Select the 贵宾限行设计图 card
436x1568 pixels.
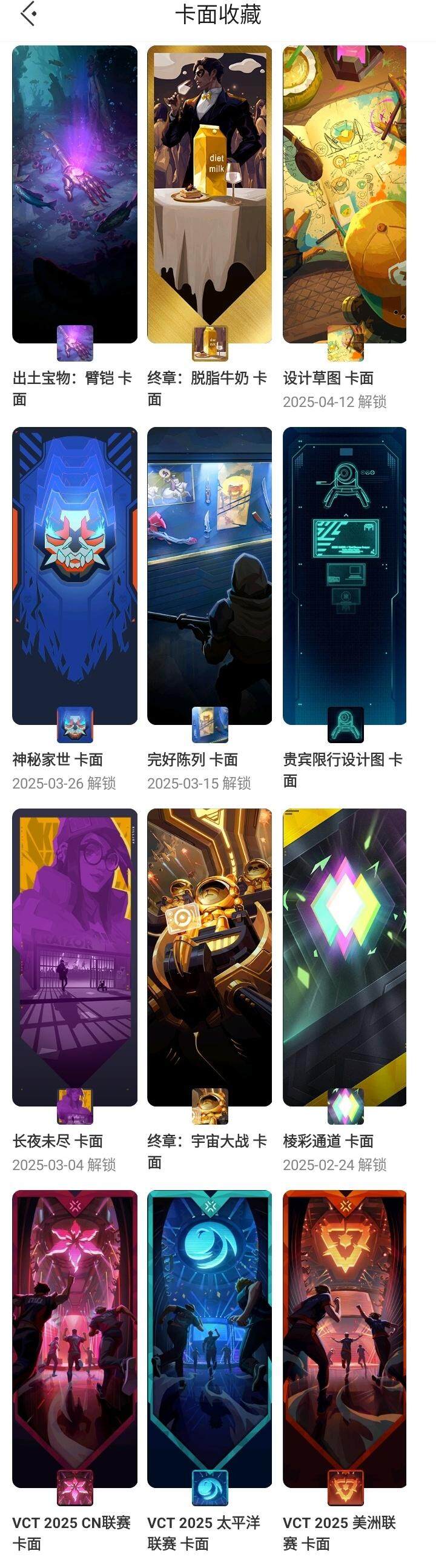345,575
